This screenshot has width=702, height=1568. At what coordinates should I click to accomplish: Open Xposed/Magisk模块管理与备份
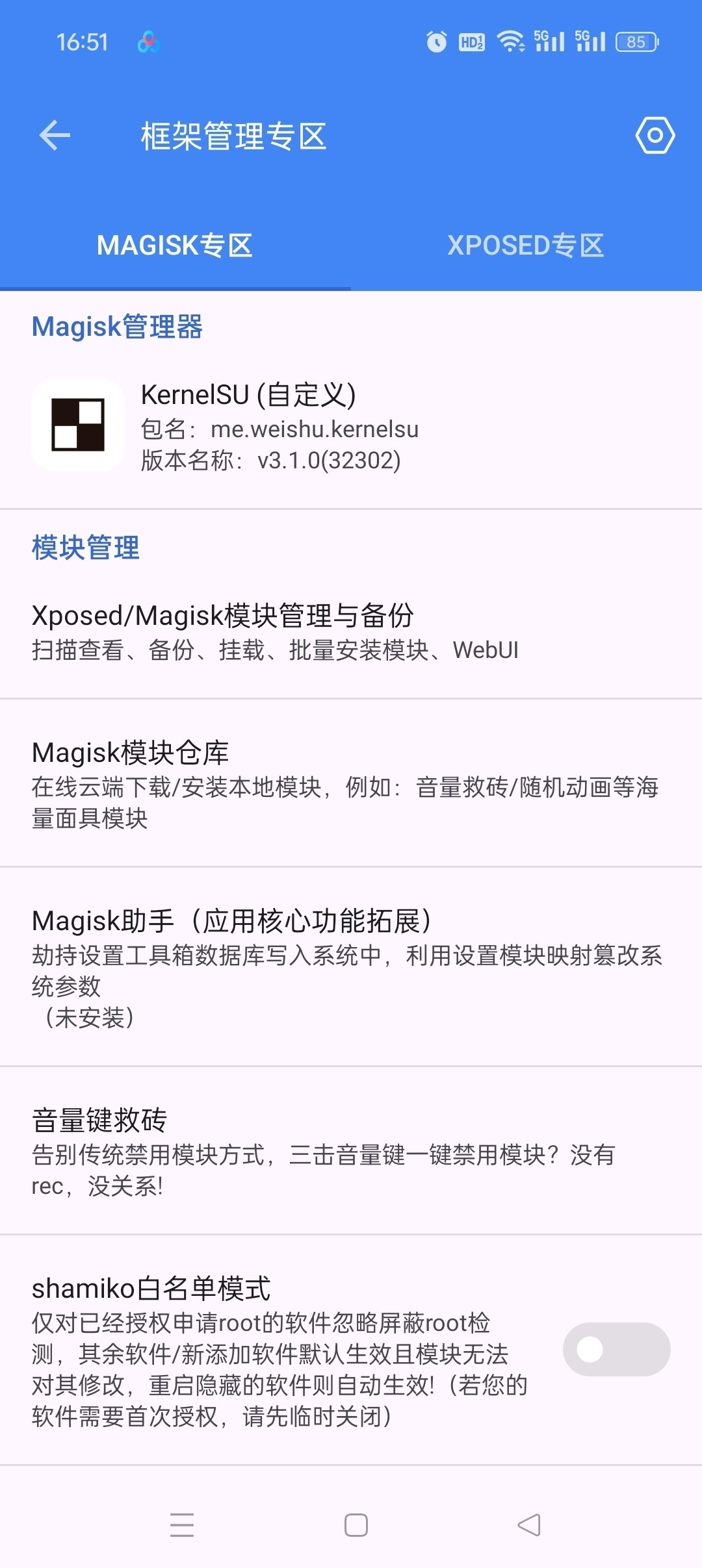[x=351, y=631]
